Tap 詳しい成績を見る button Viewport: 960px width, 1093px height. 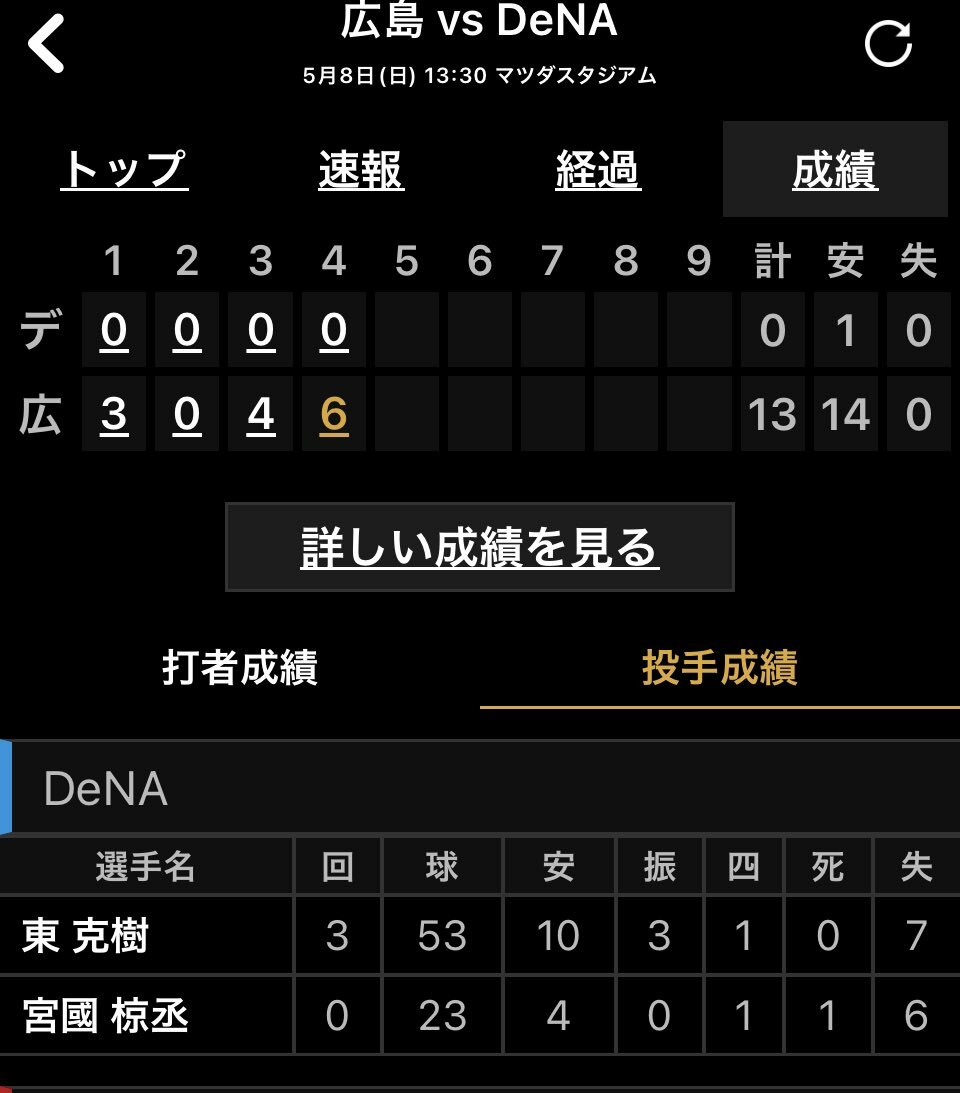pyautogui.click(x=480, y=547)
